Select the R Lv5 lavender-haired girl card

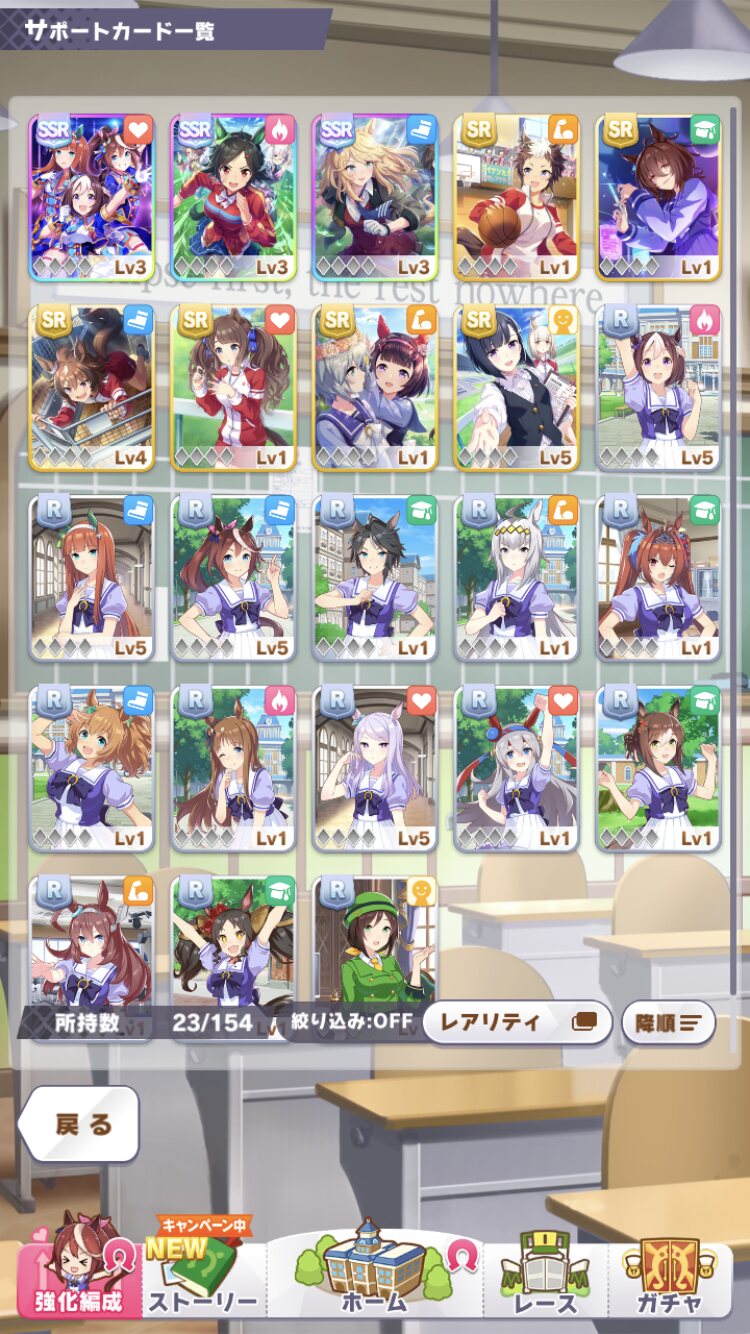tap(375, 767)
